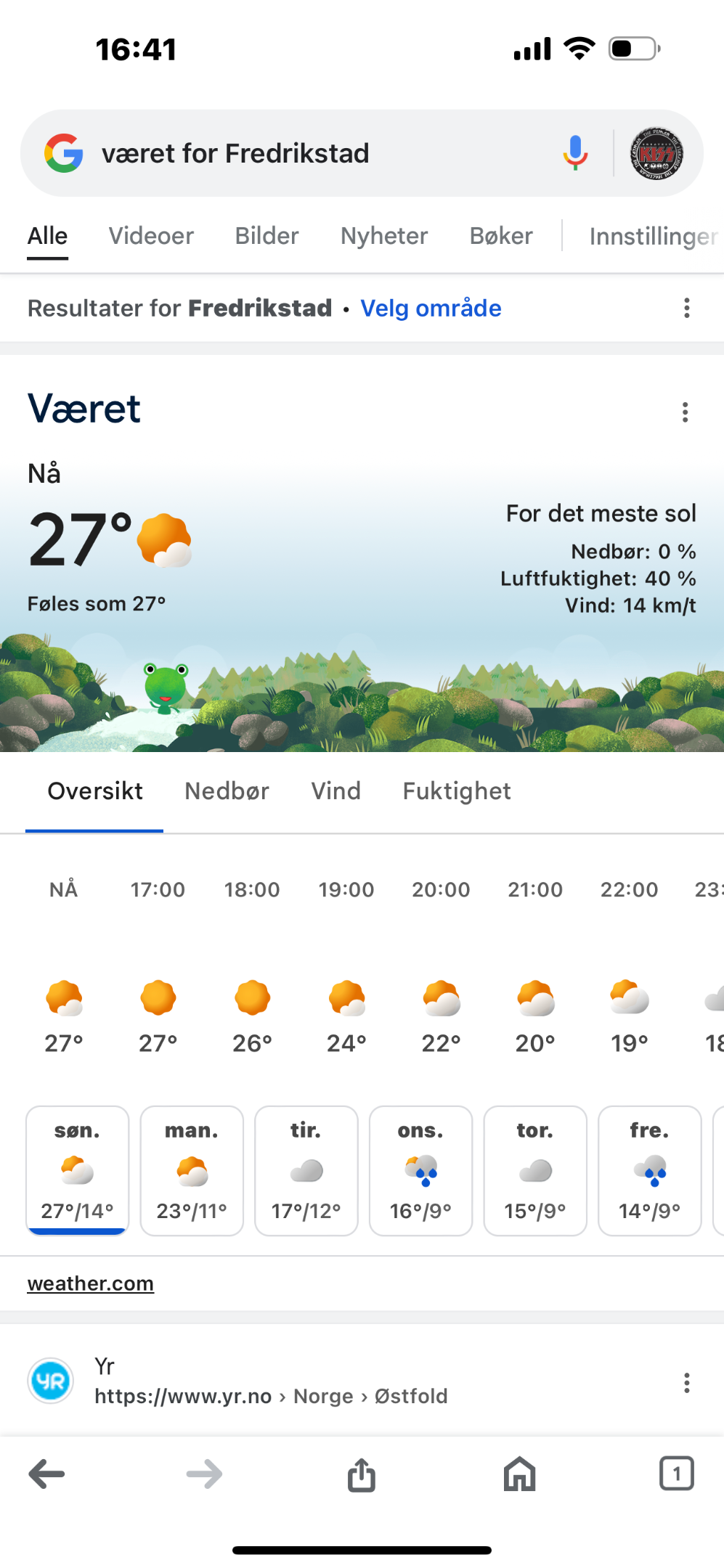
Task: Tap the "Velg område" link
Action: click(431, 309)
